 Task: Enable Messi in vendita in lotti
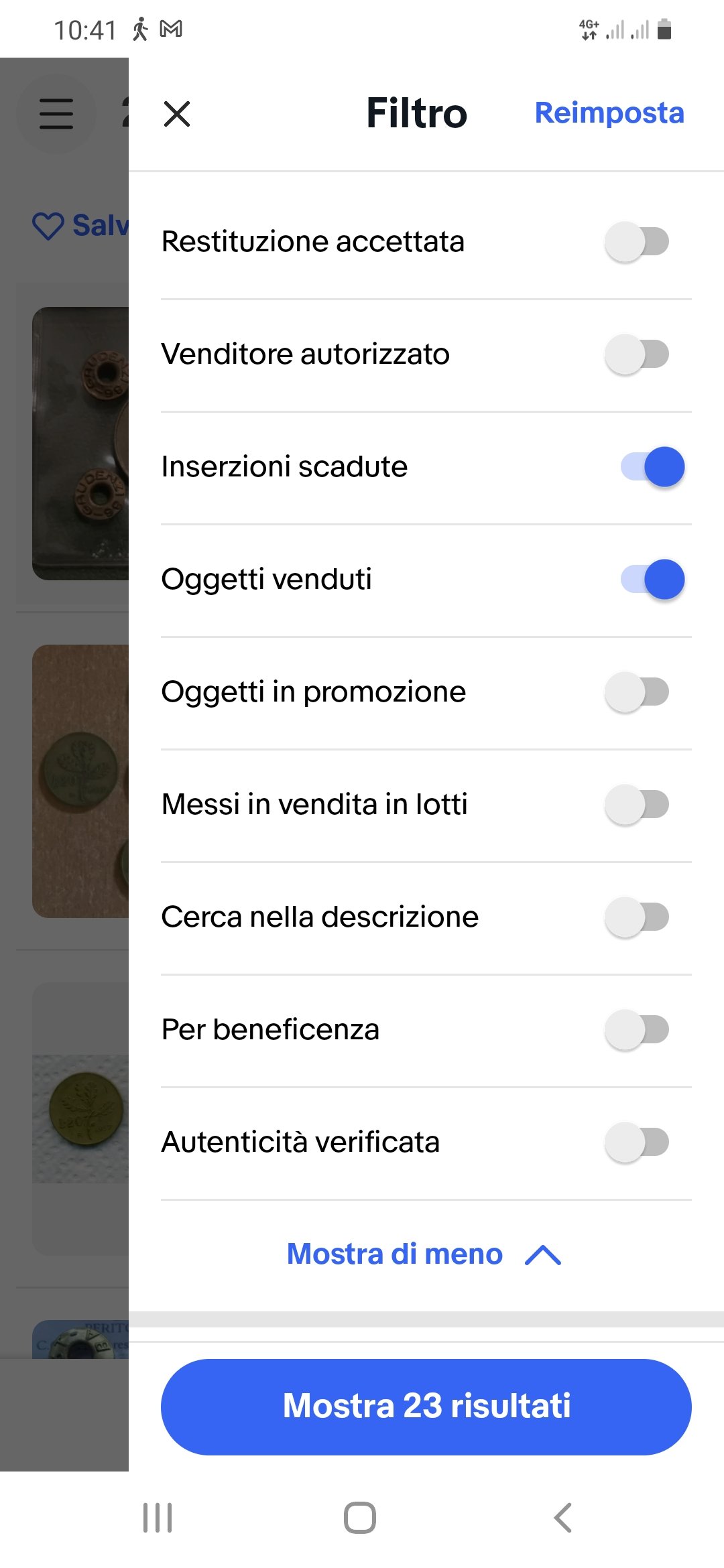point(637,805)
